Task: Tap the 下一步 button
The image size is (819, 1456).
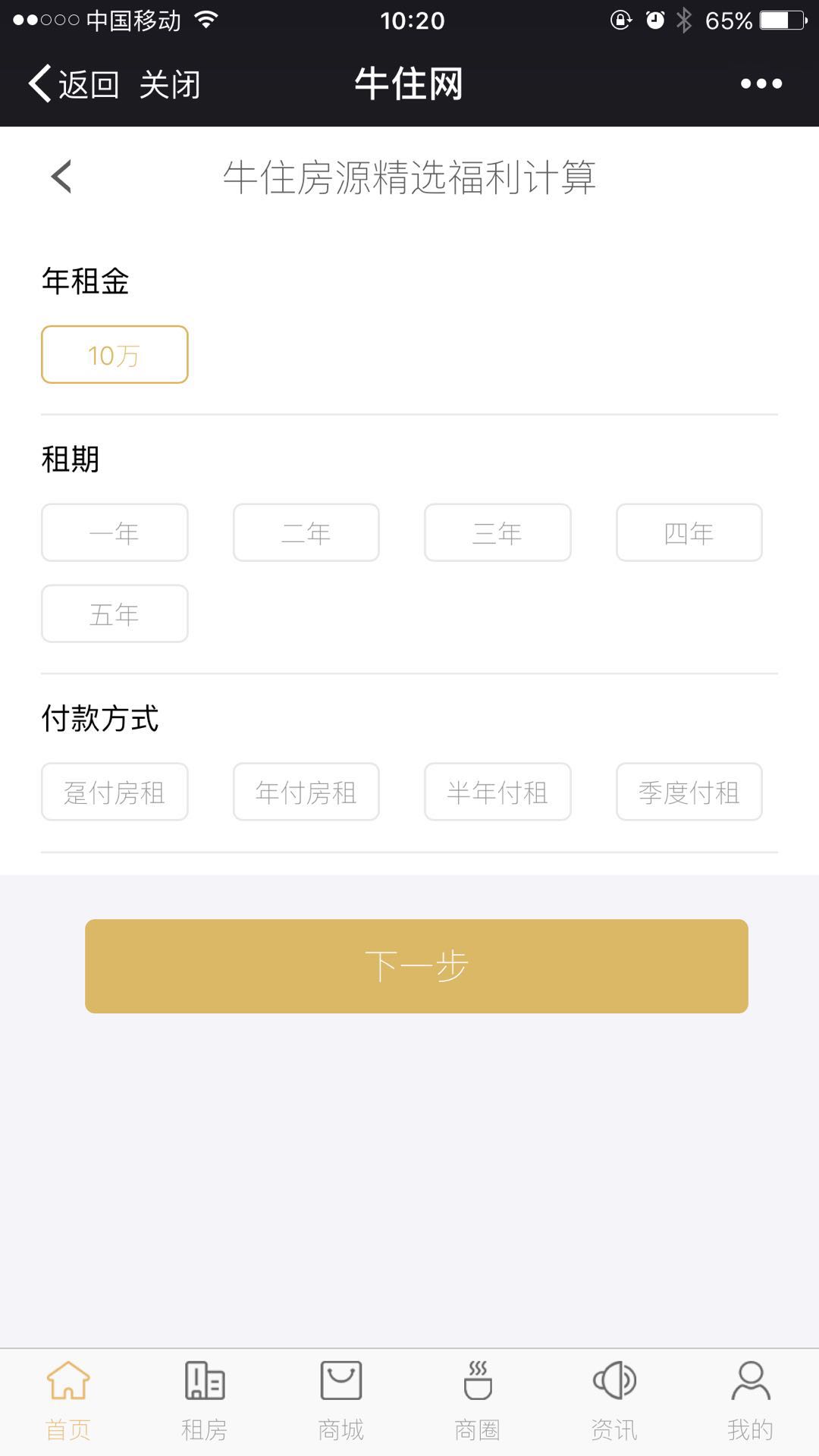Action: (x=416, y=966)
